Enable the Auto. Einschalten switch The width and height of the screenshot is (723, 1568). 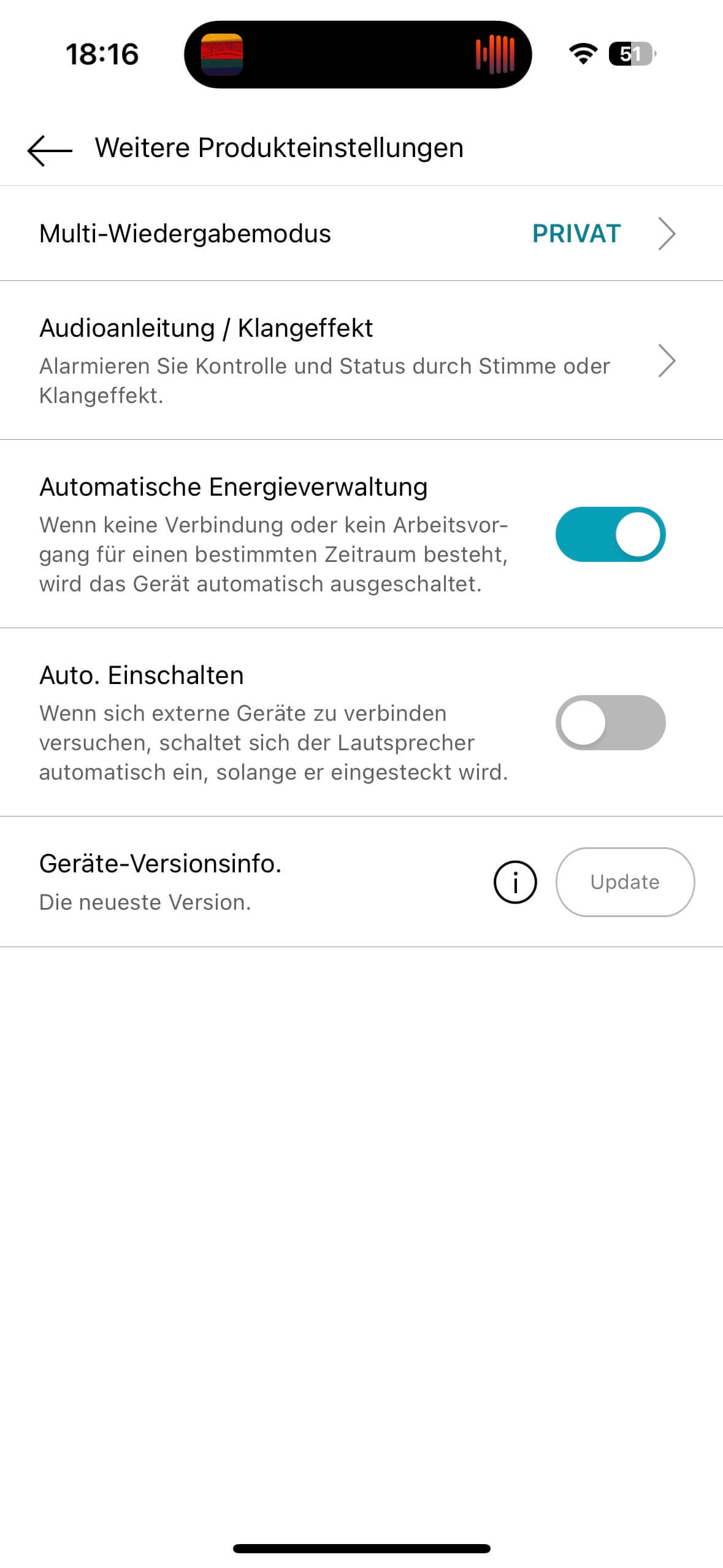point(610,722)
